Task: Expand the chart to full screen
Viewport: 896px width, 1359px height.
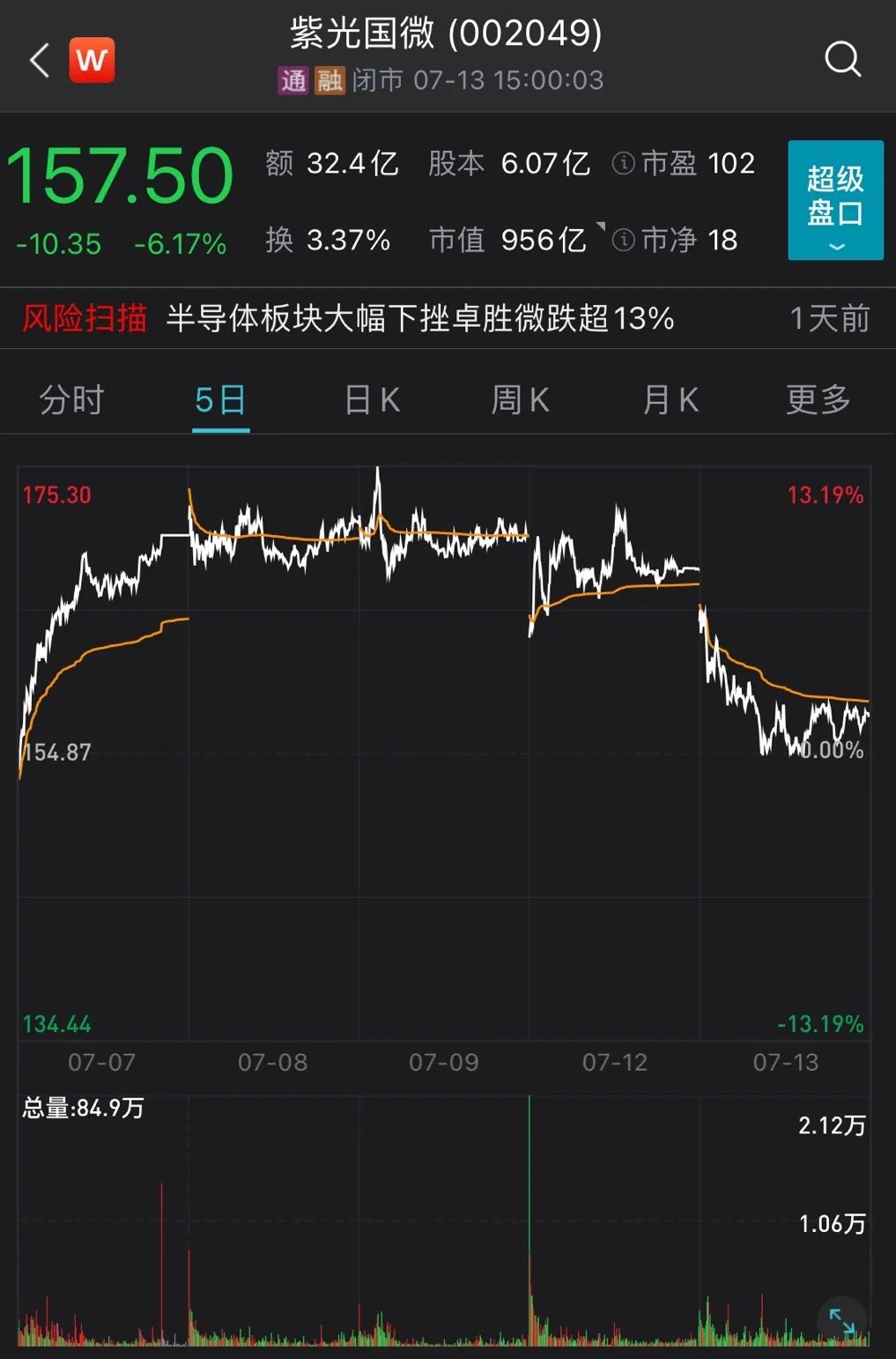Action: 841,1321
